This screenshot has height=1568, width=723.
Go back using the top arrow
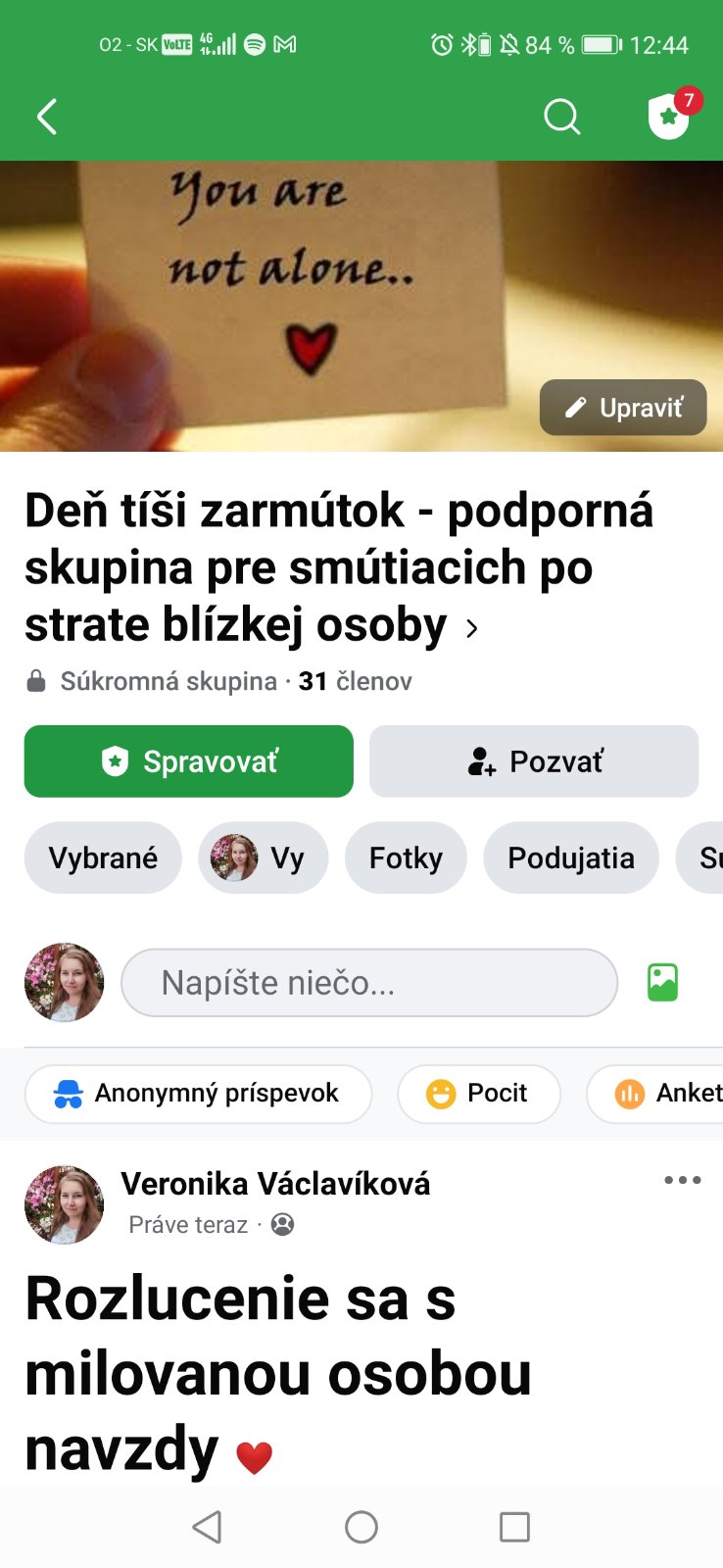[47, 117]
